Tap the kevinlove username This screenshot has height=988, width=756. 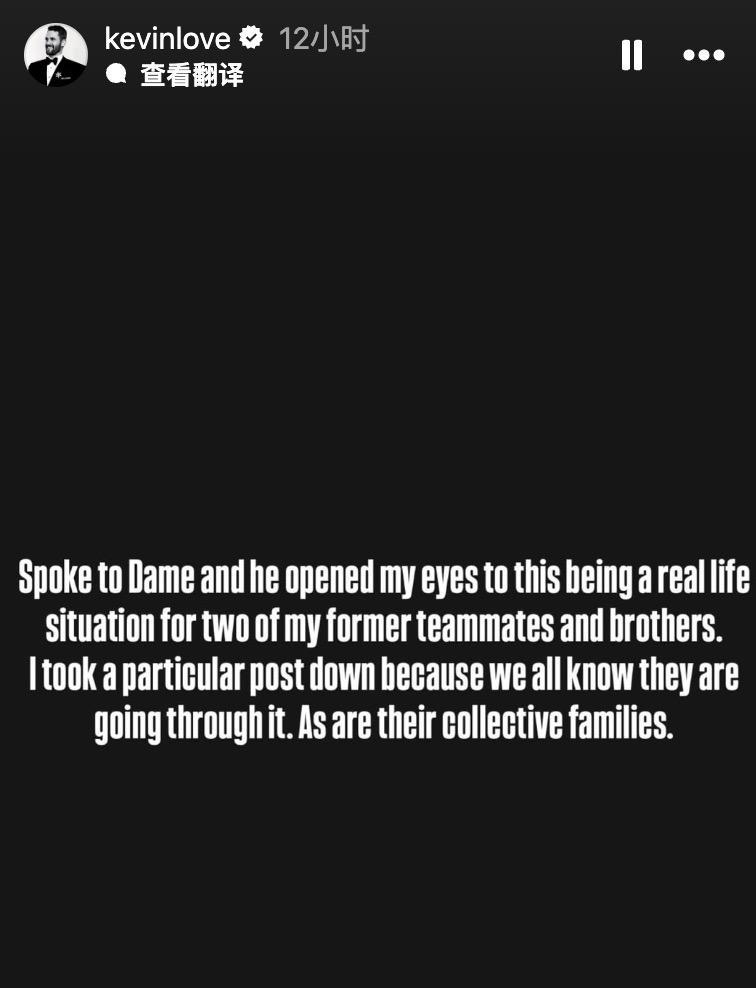coord(167,39)
